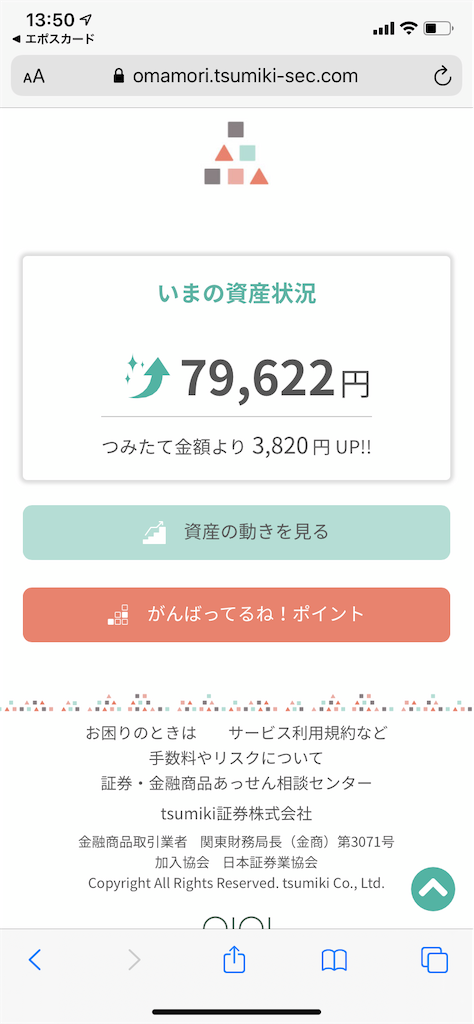Open the お困りのときは link
This screenshot has width=474, height=1024.
tap(140, 733)
